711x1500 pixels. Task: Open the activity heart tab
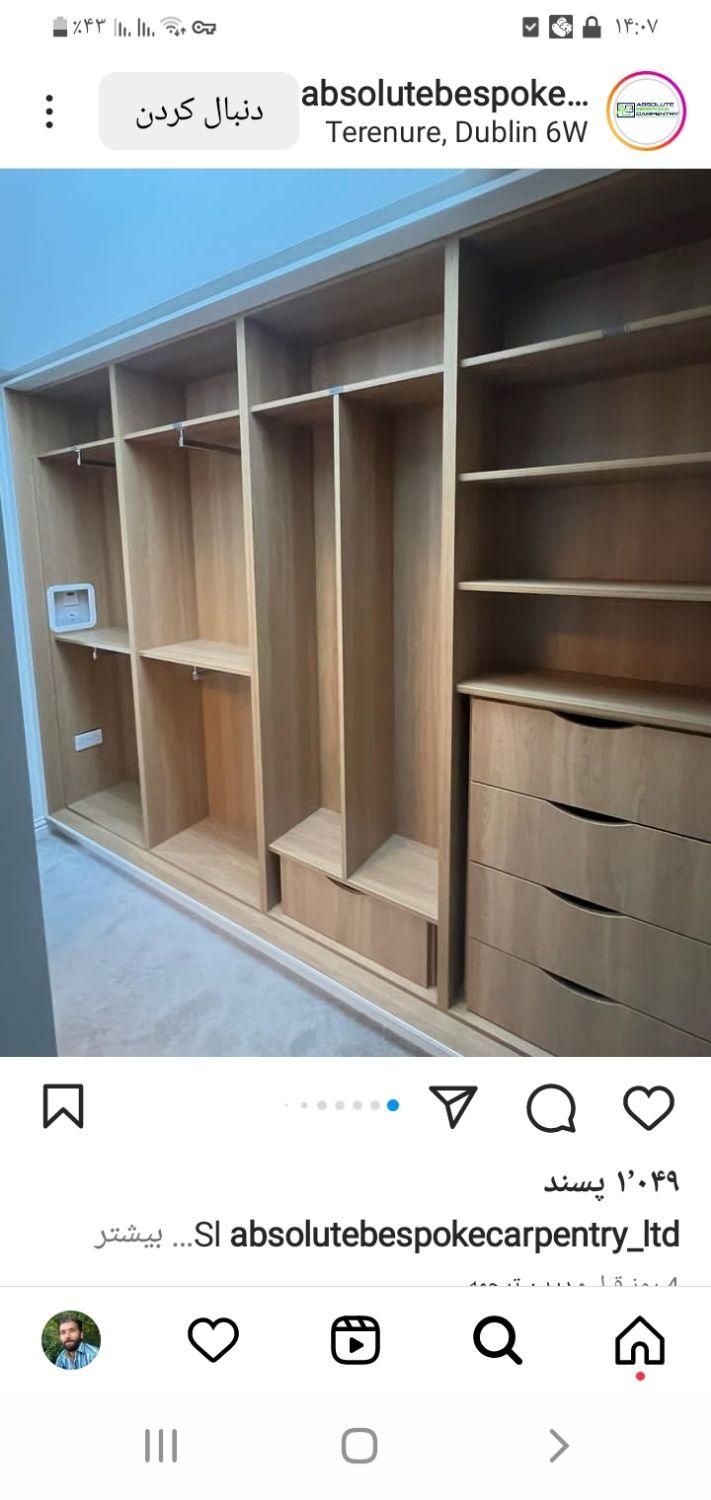click(213, 1340)
